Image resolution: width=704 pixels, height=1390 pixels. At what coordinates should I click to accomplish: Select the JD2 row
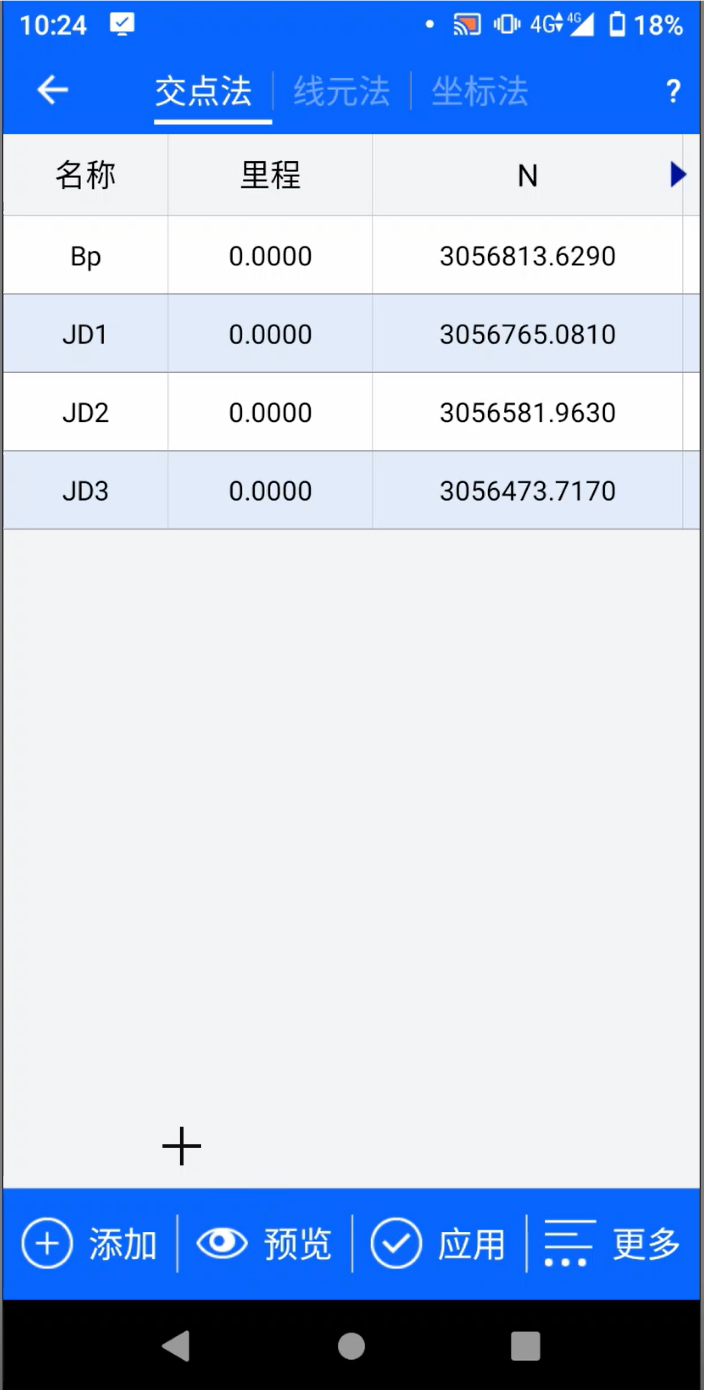tap(351, 412)
